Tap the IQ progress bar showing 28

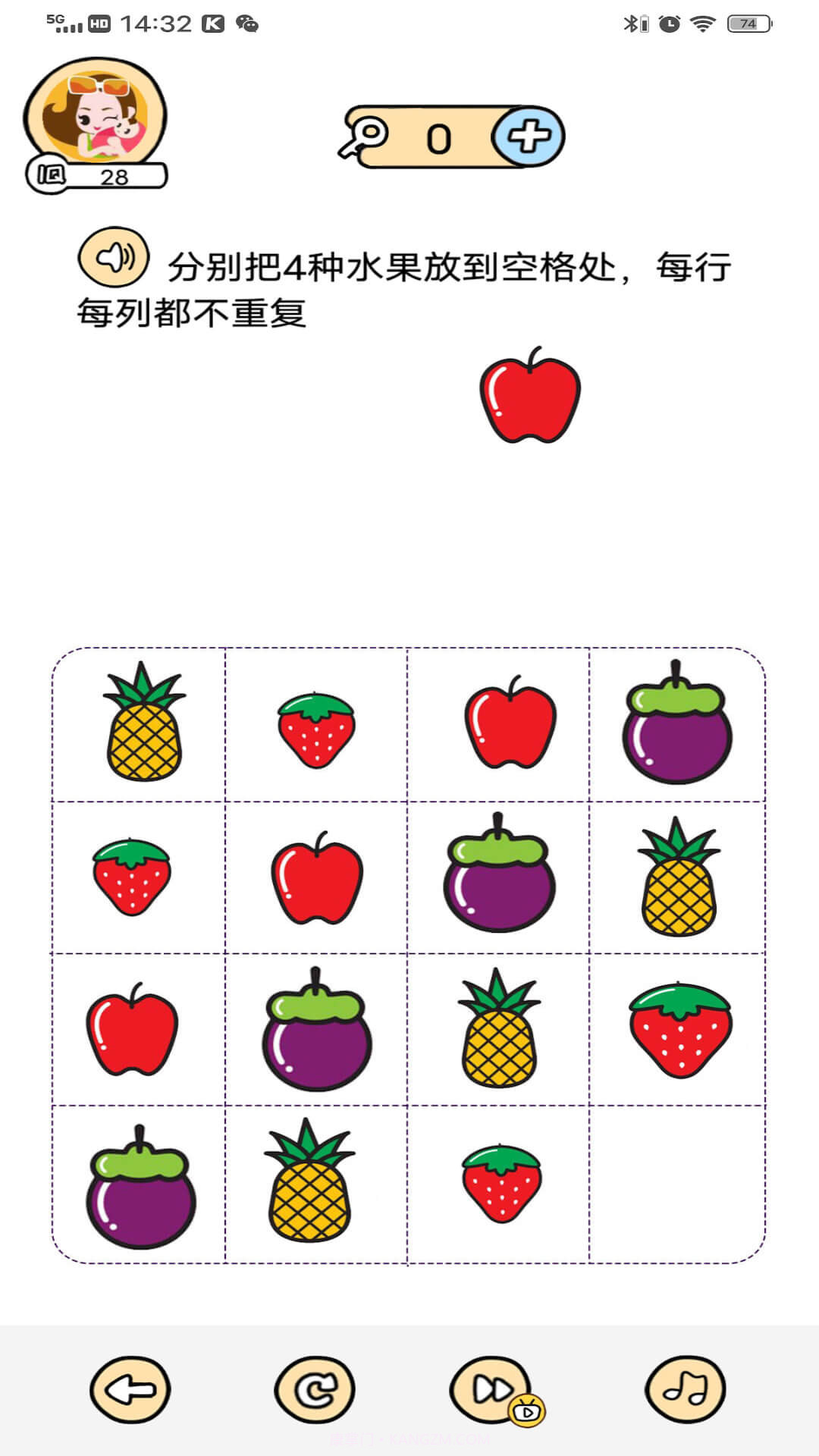tap(114, 176)
